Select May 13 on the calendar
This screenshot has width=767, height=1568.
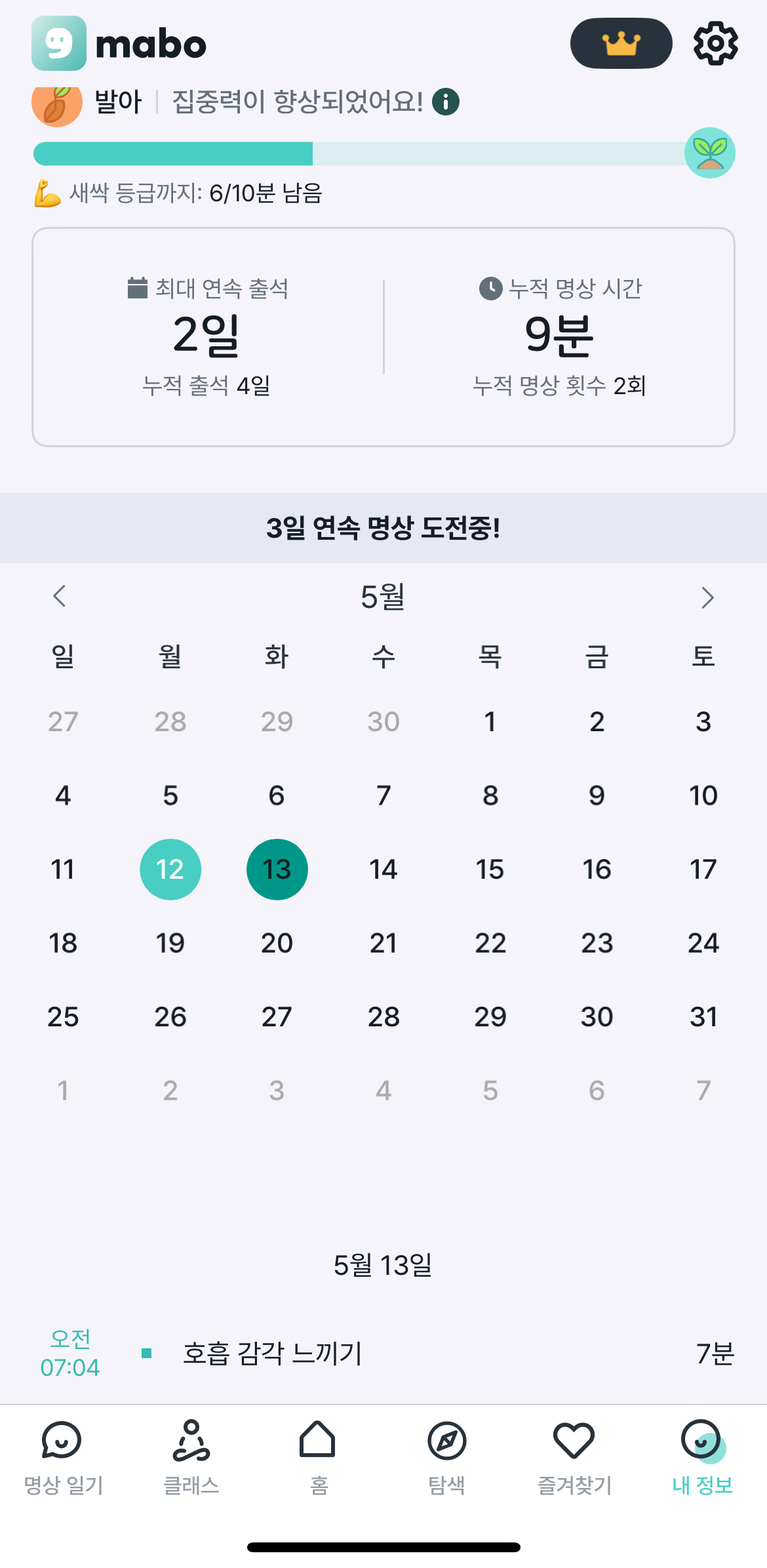tap(277, 869)
